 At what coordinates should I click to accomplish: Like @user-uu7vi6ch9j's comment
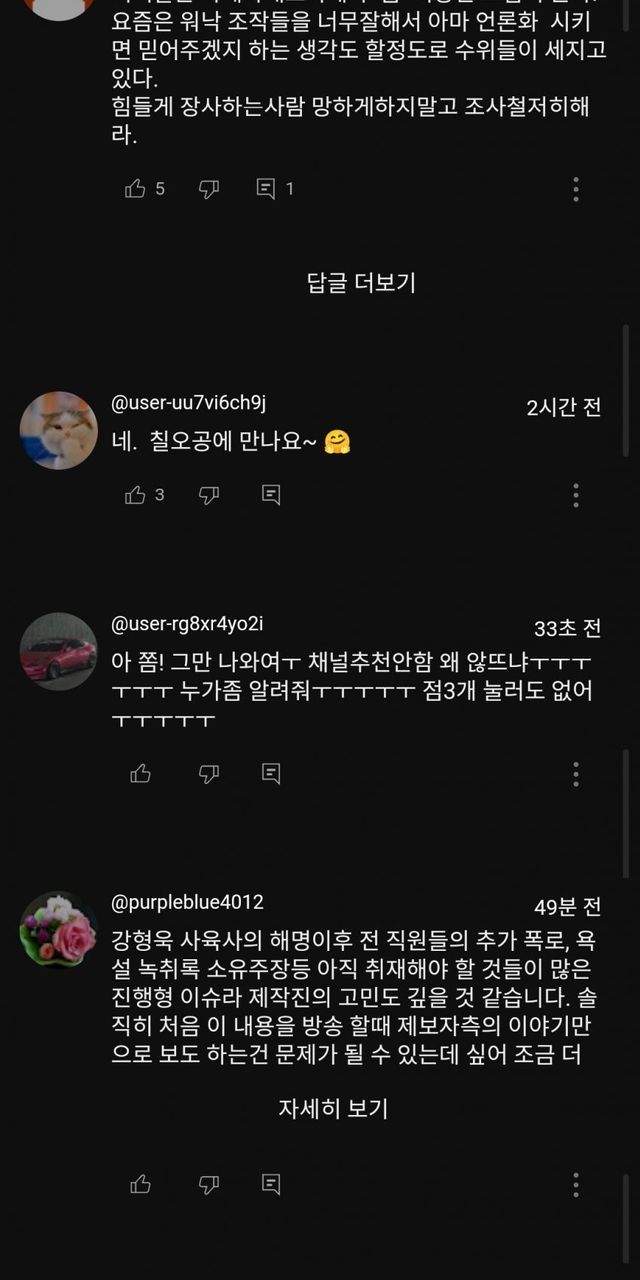[x=136, y=495]
